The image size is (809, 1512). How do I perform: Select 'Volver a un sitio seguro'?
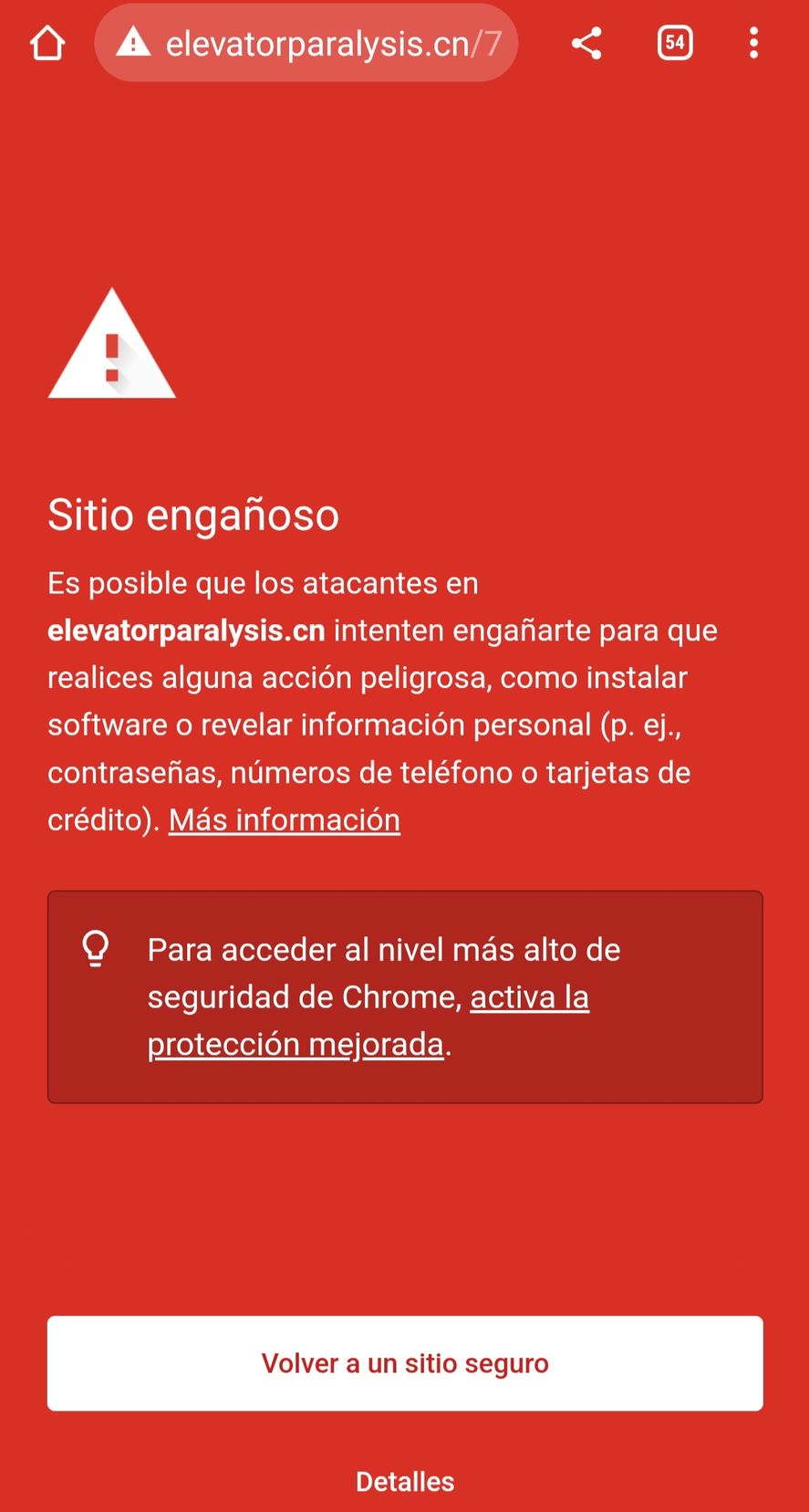click(405, 1363)
